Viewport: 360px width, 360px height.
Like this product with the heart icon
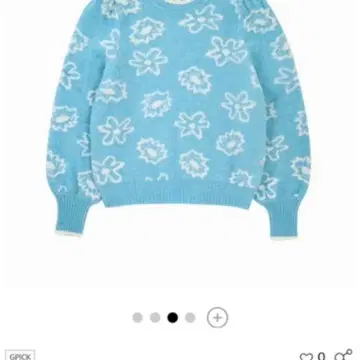pyautogui.click(x=306, y=356)
